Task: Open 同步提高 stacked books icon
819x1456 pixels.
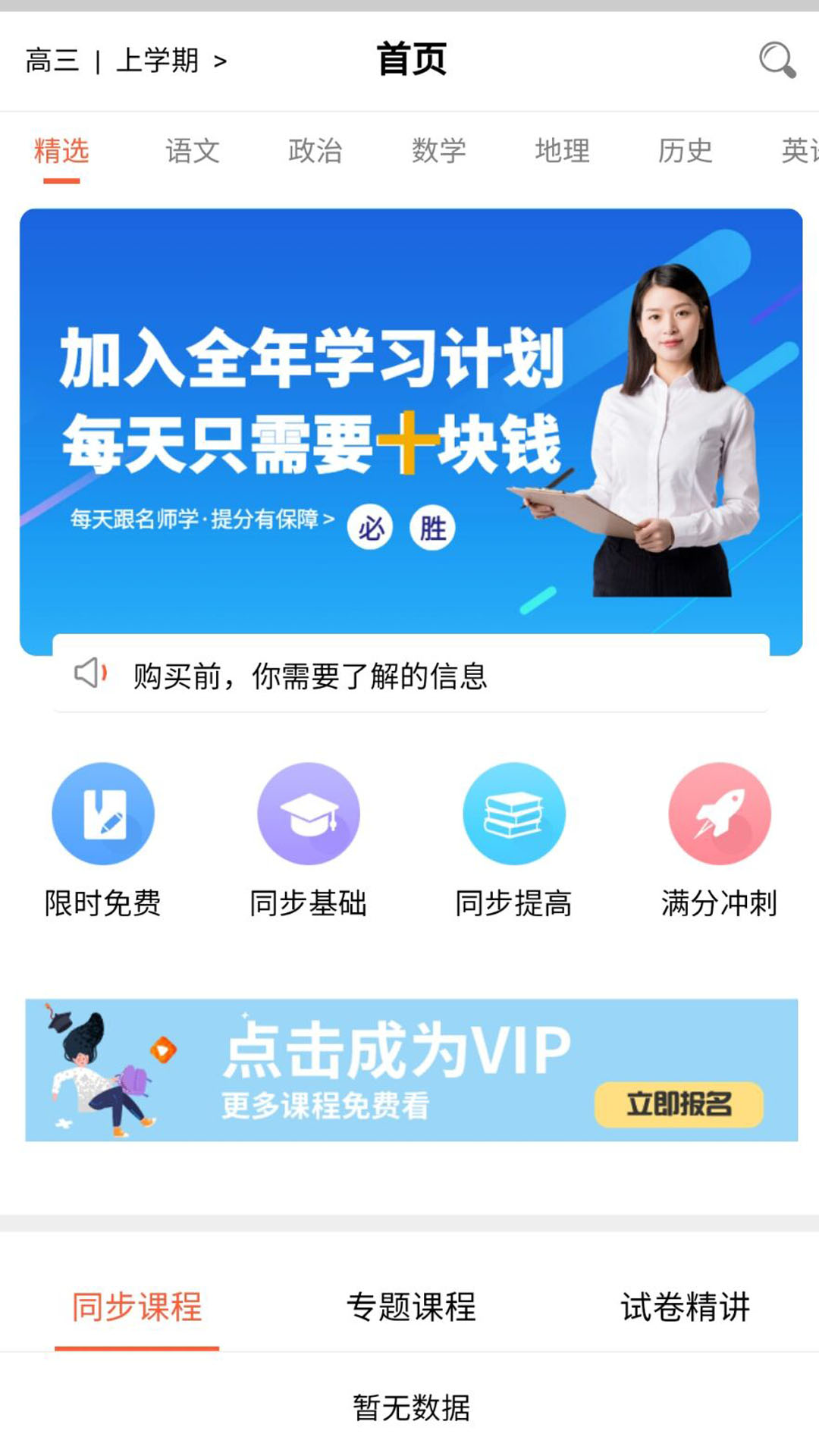Action: 513,812
